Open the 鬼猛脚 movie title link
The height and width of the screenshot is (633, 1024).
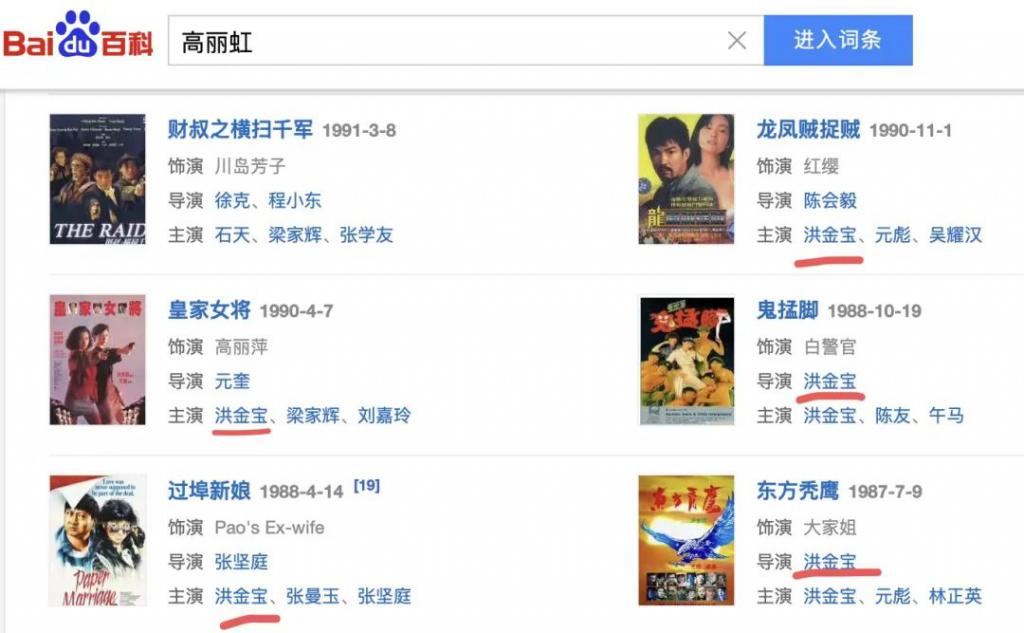(787, 310)
